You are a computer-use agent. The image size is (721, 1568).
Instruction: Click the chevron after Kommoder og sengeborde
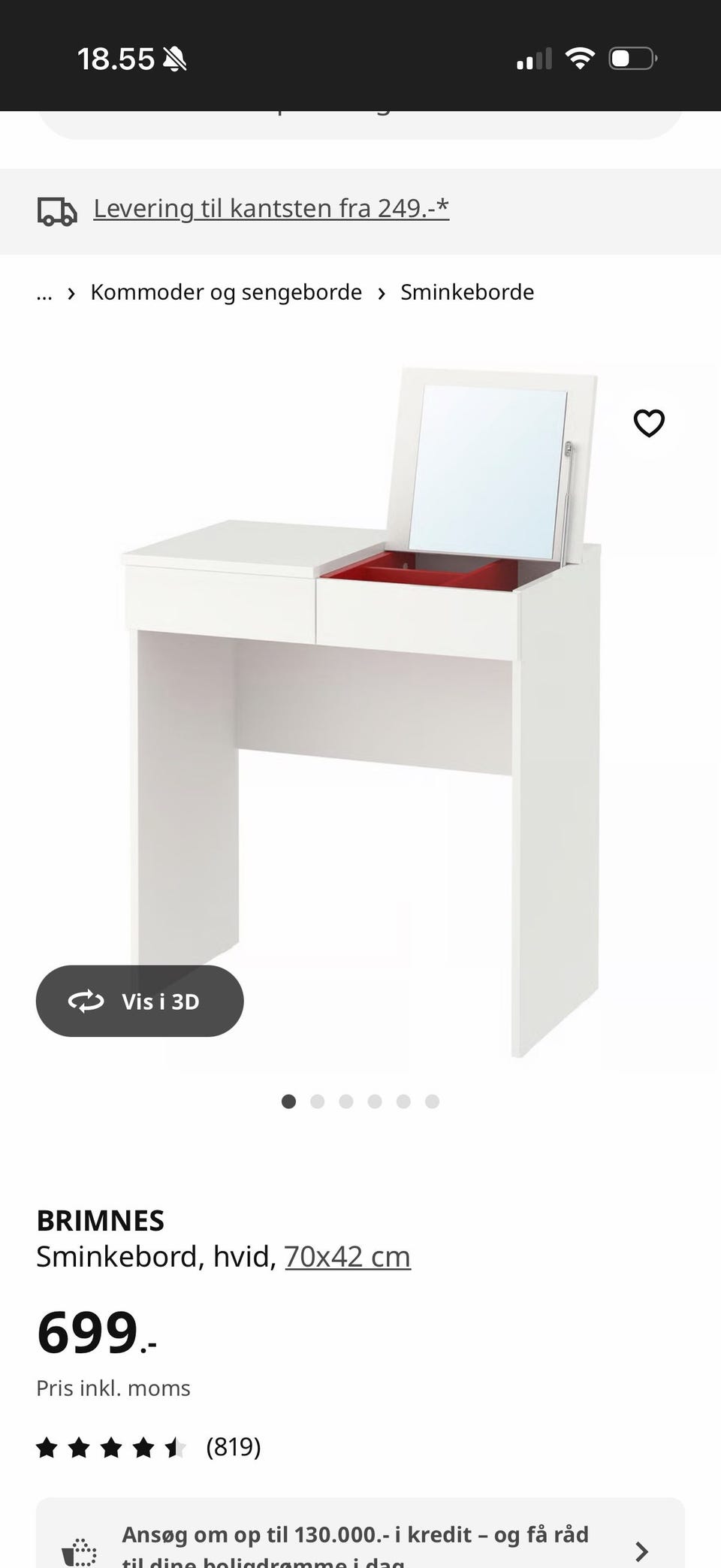382,293
